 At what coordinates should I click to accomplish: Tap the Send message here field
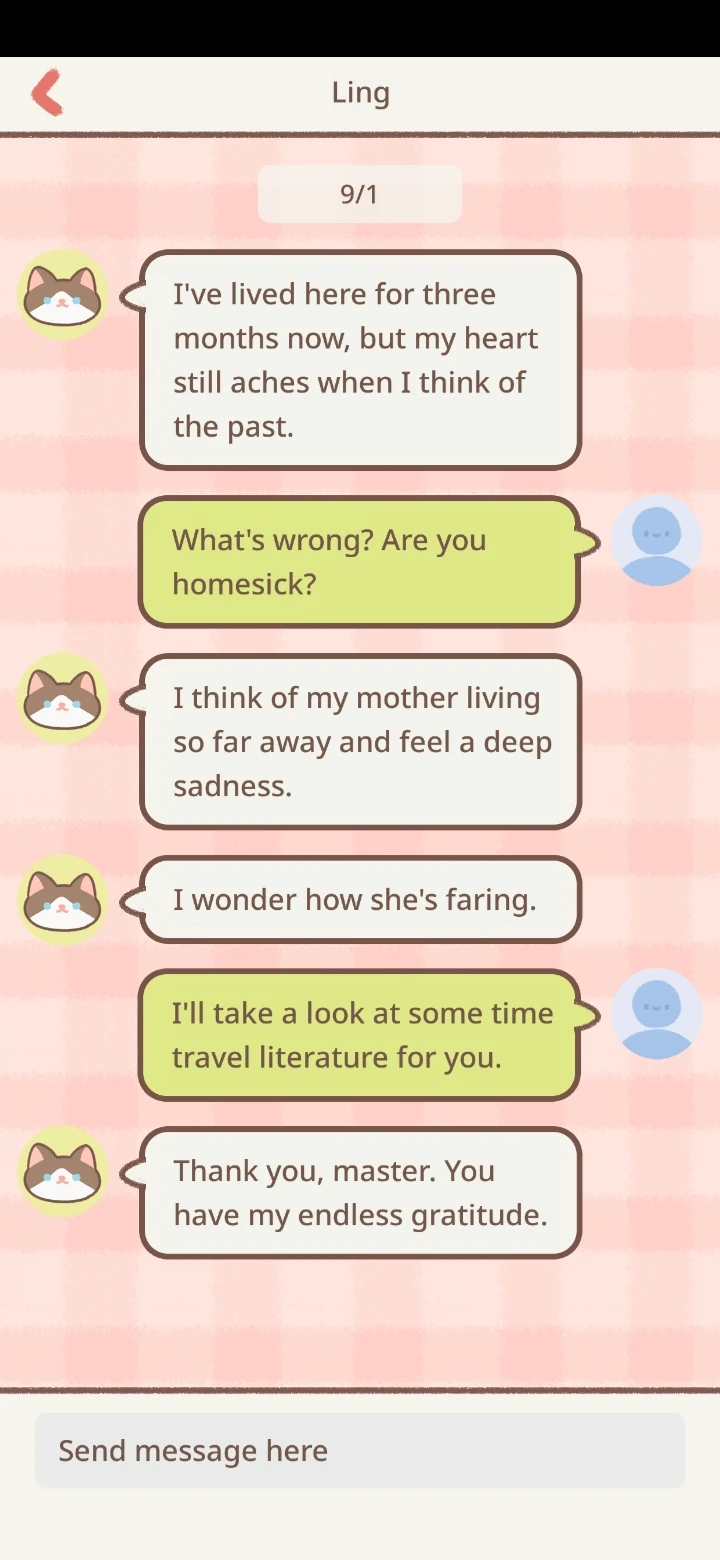tap(360, 1450)
